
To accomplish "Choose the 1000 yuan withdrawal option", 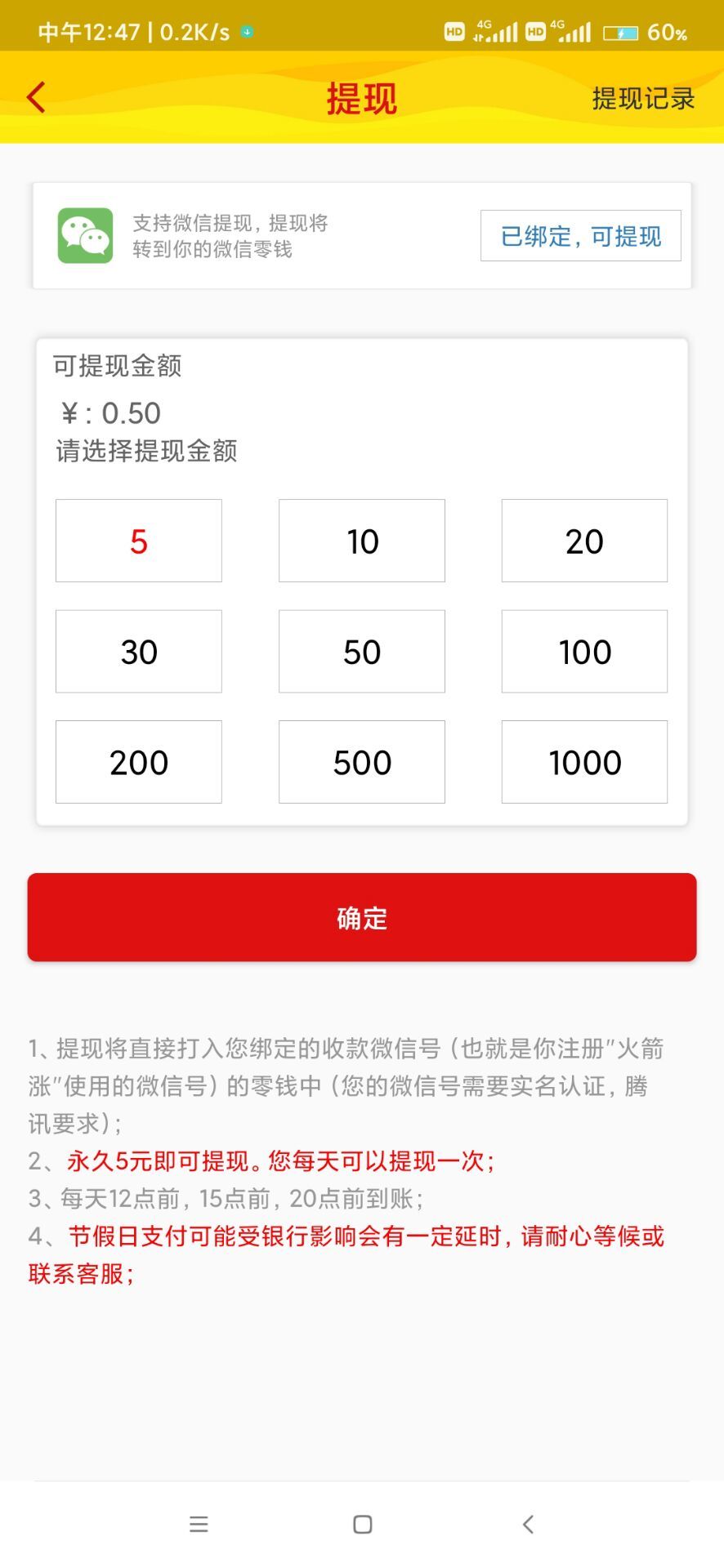I will point(584,762).
